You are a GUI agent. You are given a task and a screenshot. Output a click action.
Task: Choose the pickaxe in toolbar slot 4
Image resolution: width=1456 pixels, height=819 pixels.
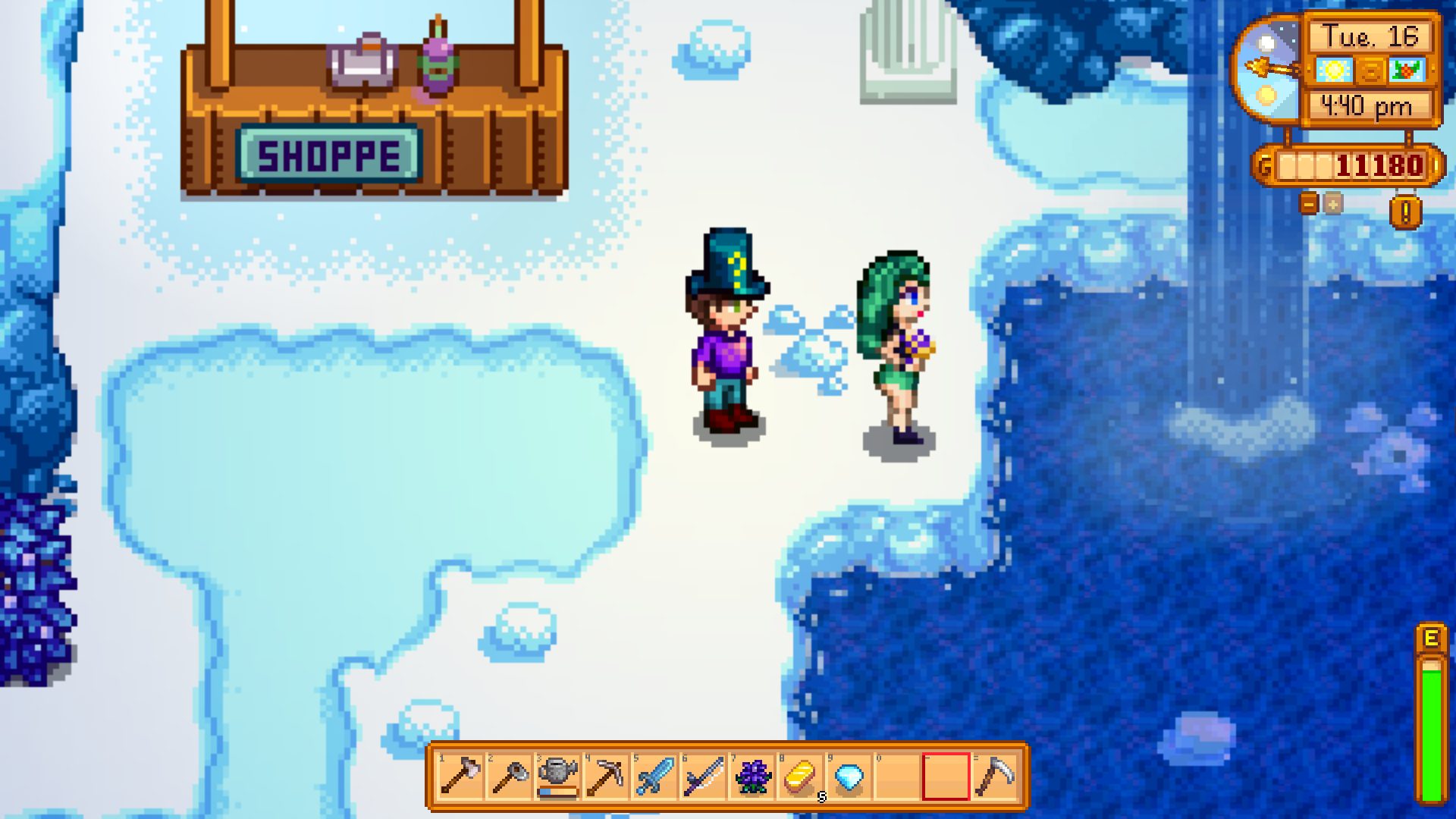(x=606, y=777)
